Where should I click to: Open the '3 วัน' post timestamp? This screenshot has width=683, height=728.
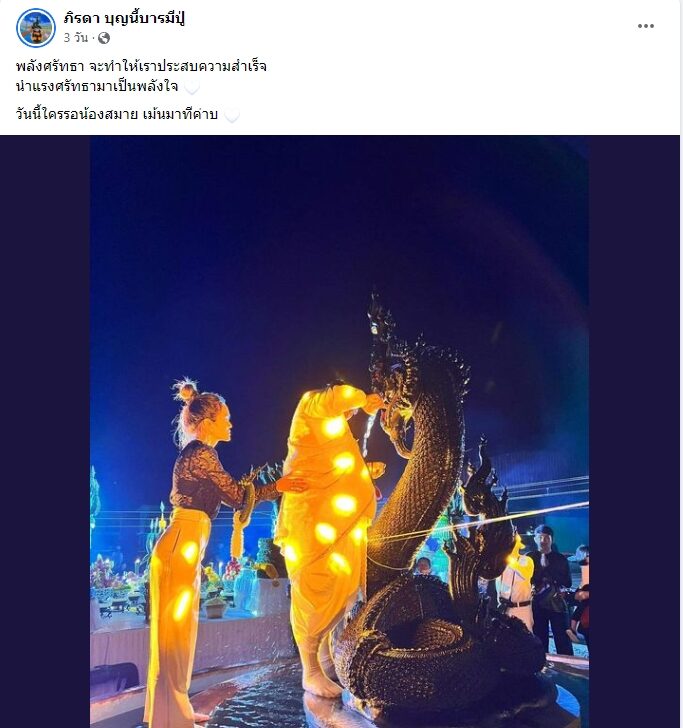click(76, 38)
